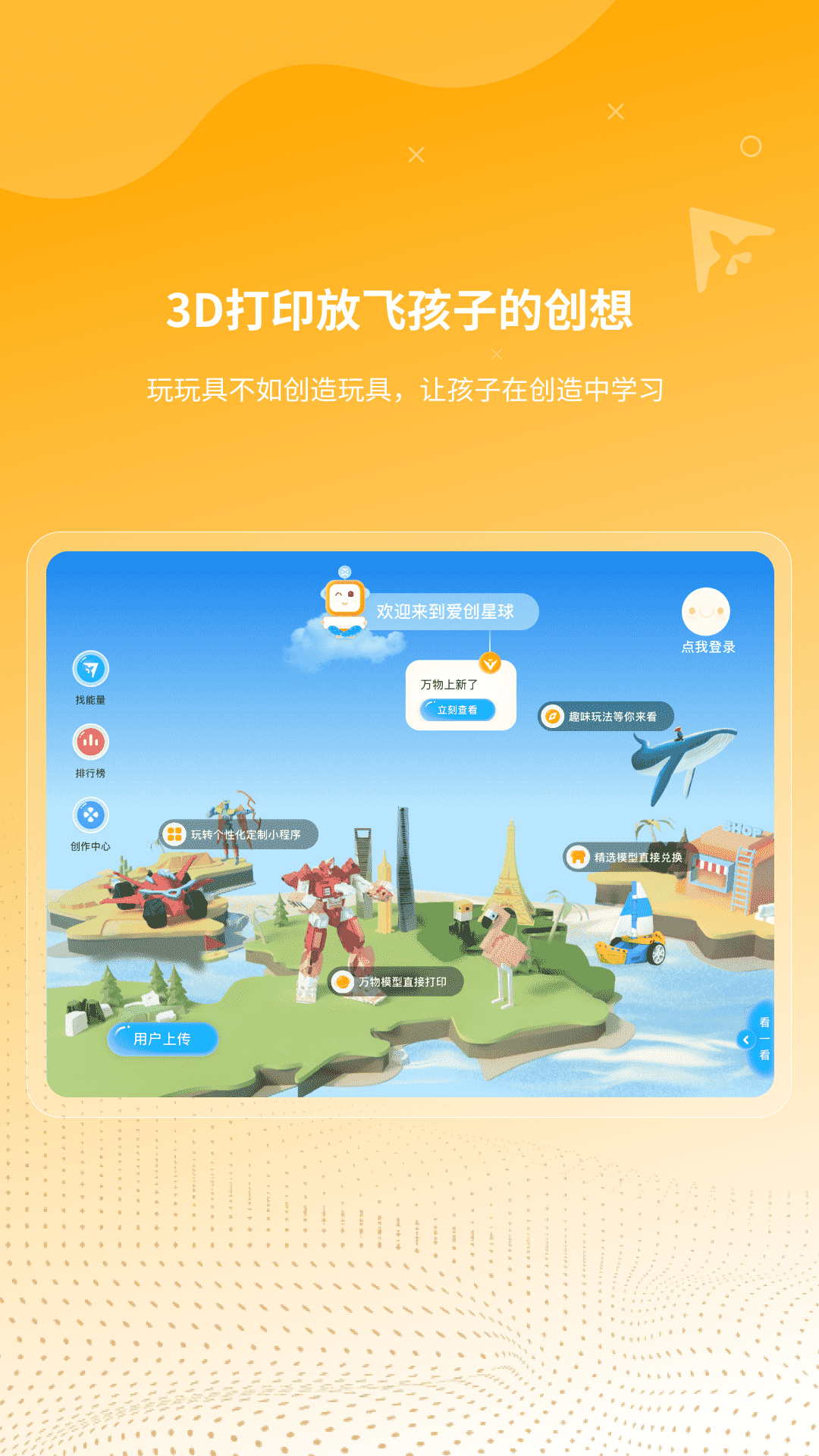Image resolution: width=819 pixels, height=1456 pixels.
Task: Open the 看一看 side tab
Action: [766, 1038]
